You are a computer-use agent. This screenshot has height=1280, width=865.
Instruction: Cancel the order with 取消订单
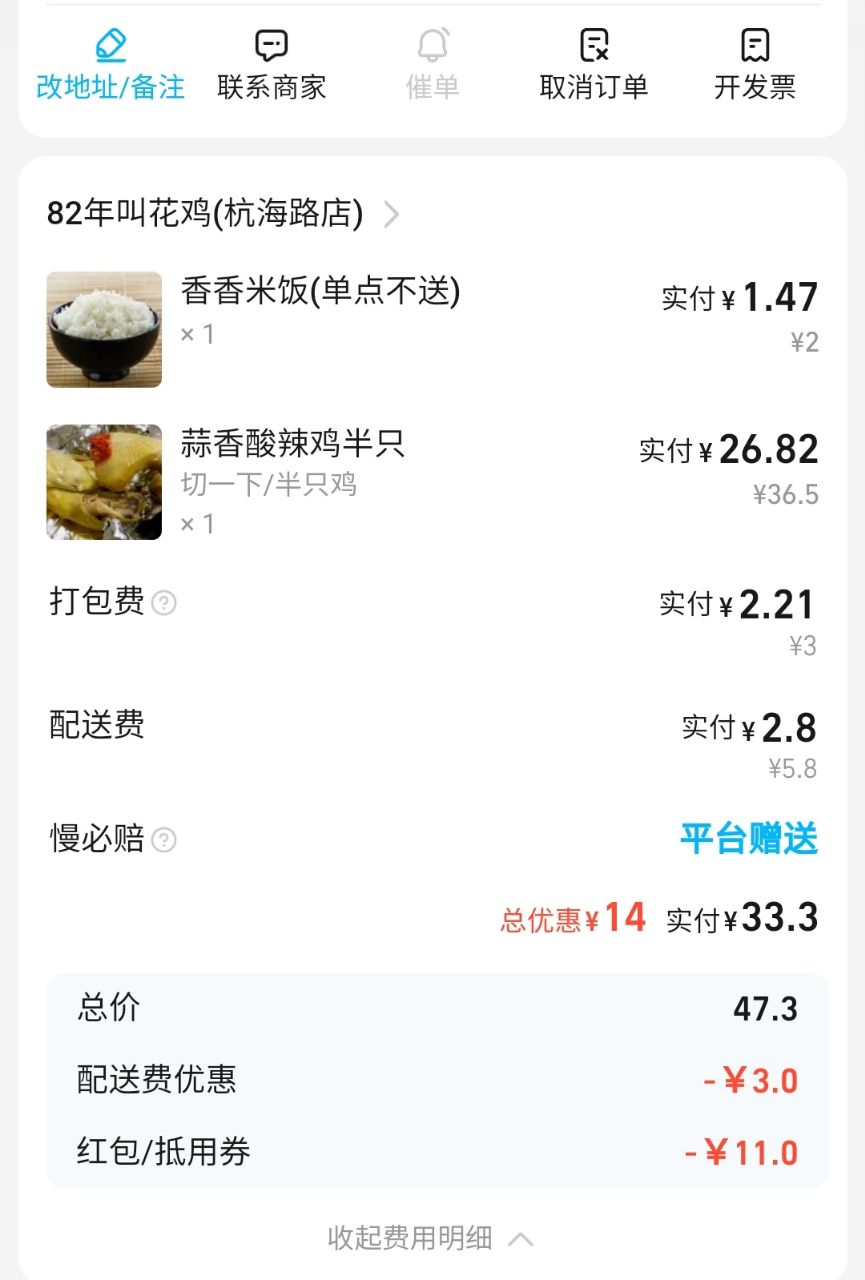tap(593, 65)
